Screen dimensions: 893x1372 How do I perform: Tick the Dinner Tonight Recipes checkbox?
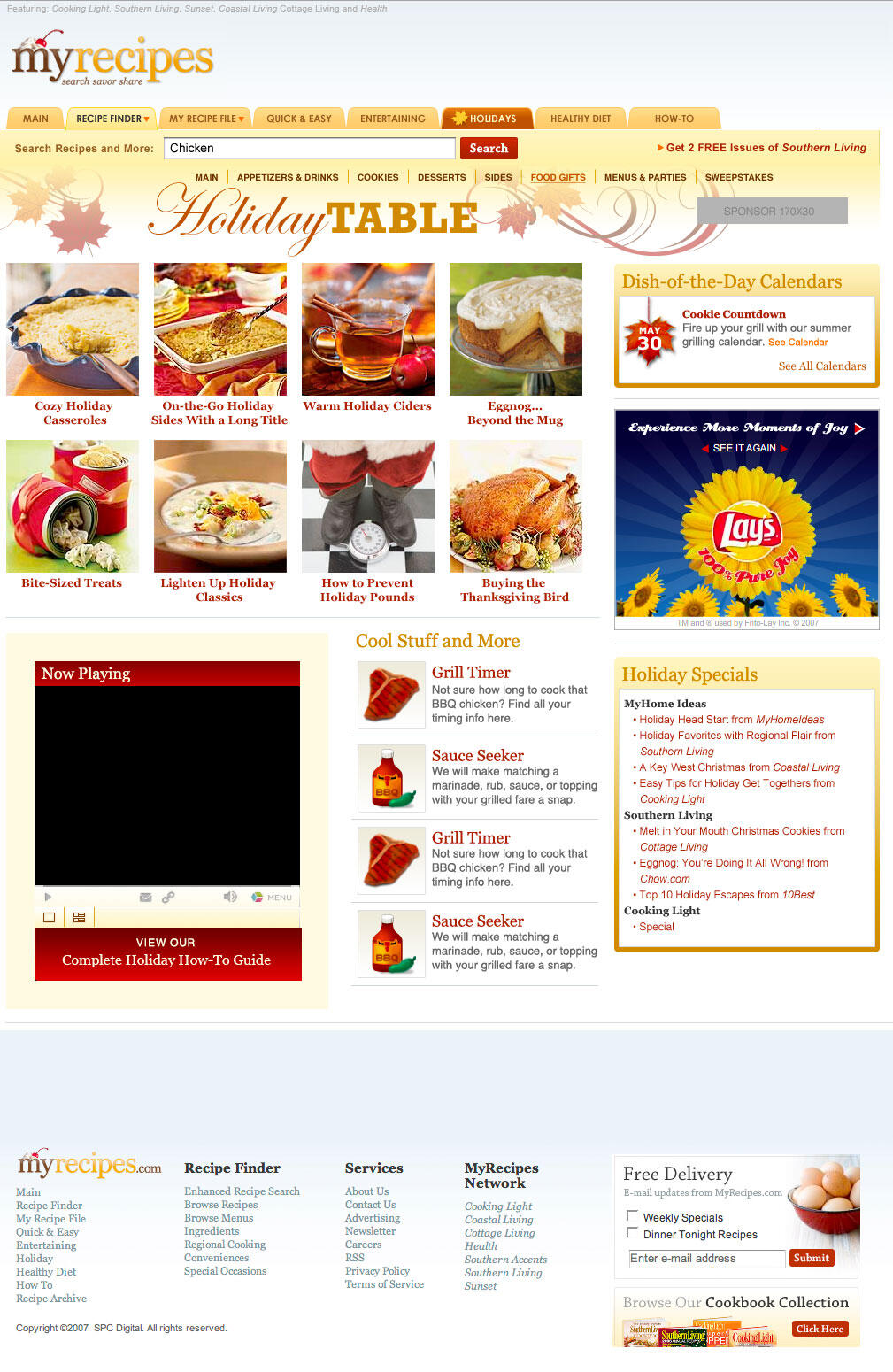click(x=632, y=1233)
